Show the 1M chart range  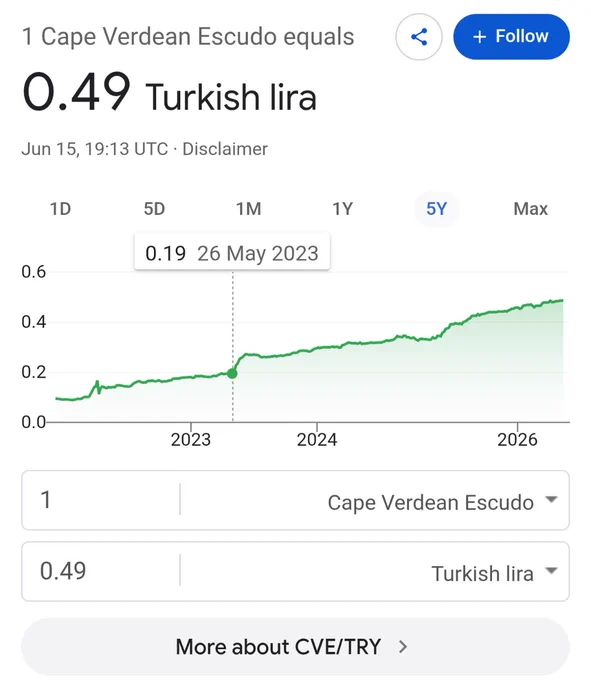(248, 209)
